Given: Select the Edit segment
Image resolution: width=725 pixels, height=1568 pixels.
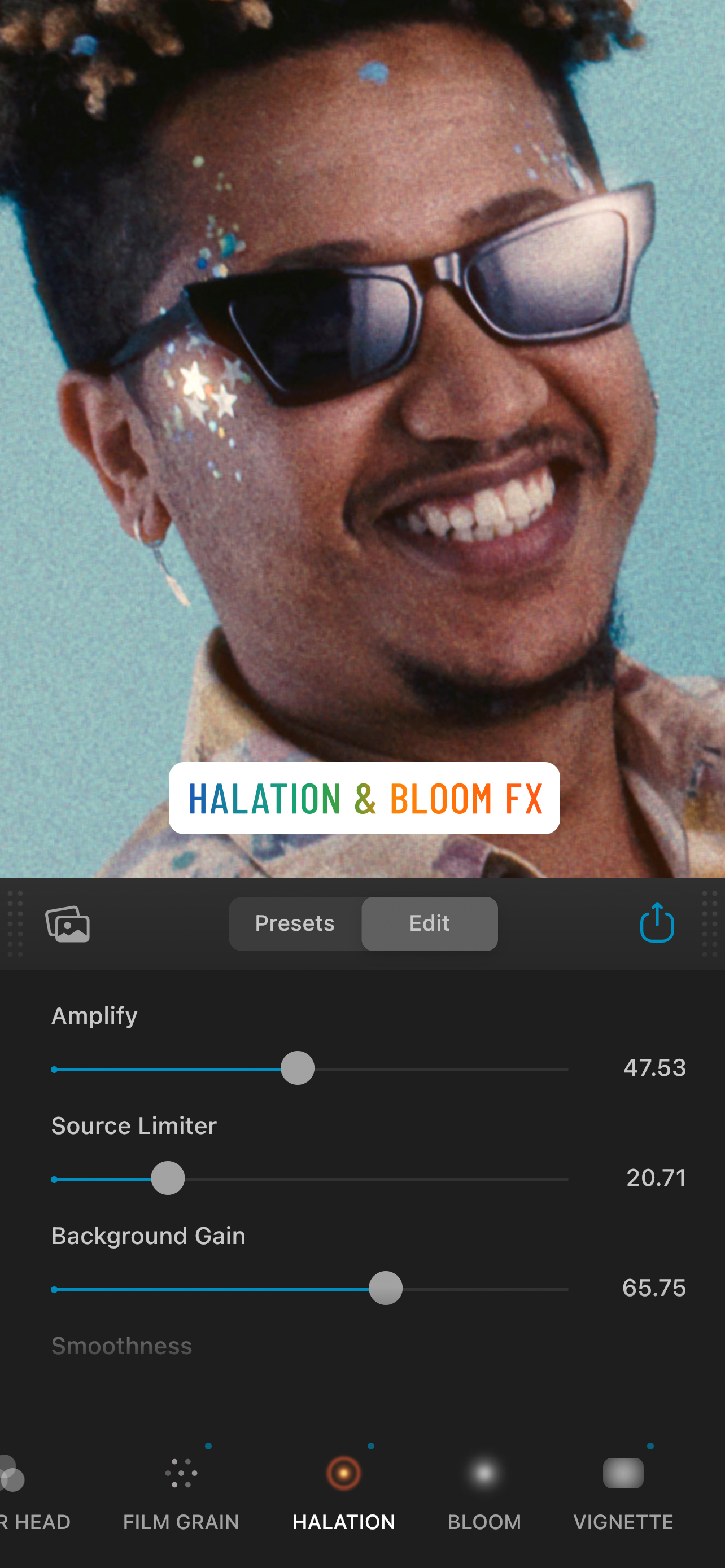Looking at the screenshot, I should pyautogui.click(x=429, y=923).
